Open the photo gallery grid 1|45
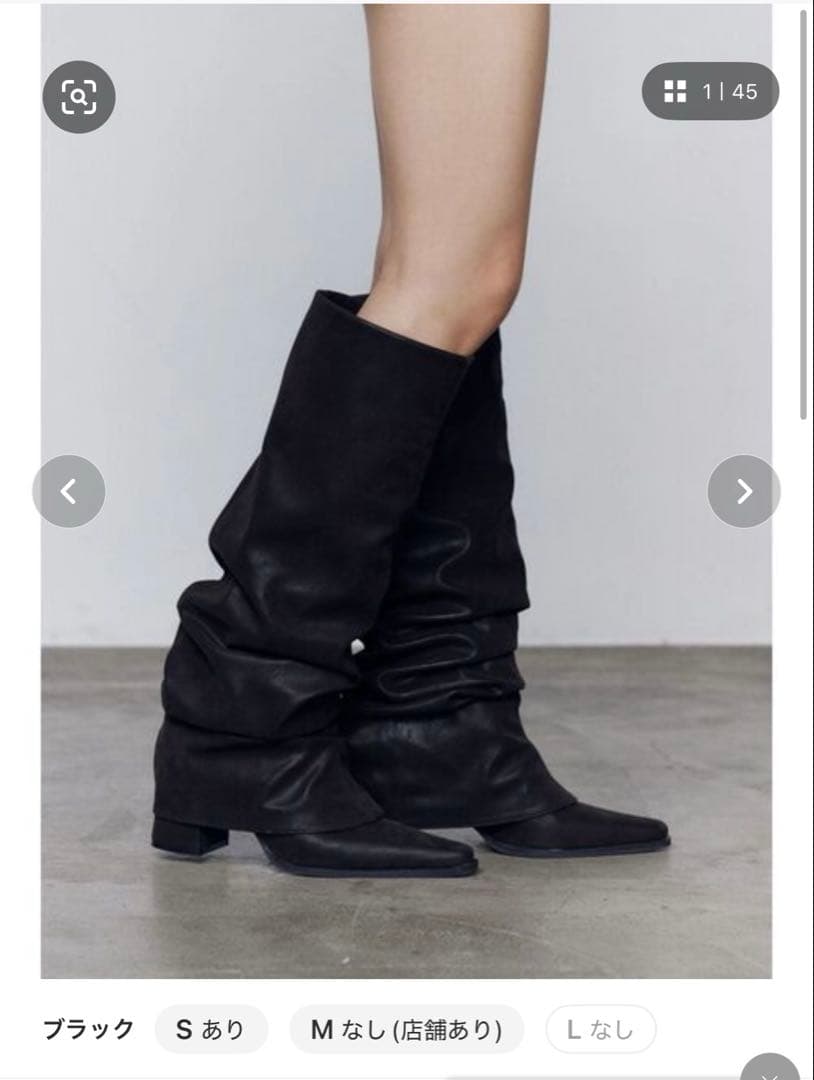814x1080 pixels. coord(710,92)
